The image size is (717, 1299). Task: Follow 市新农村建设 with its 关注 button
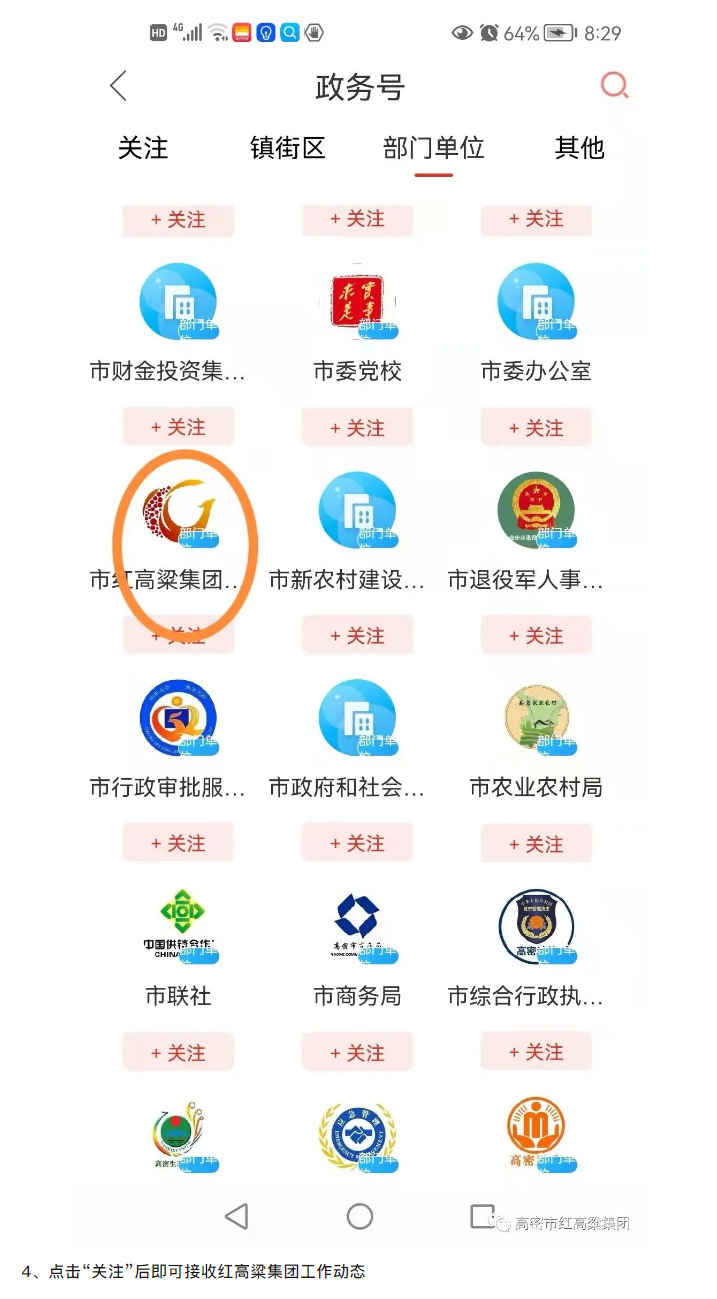click(357, 635)
